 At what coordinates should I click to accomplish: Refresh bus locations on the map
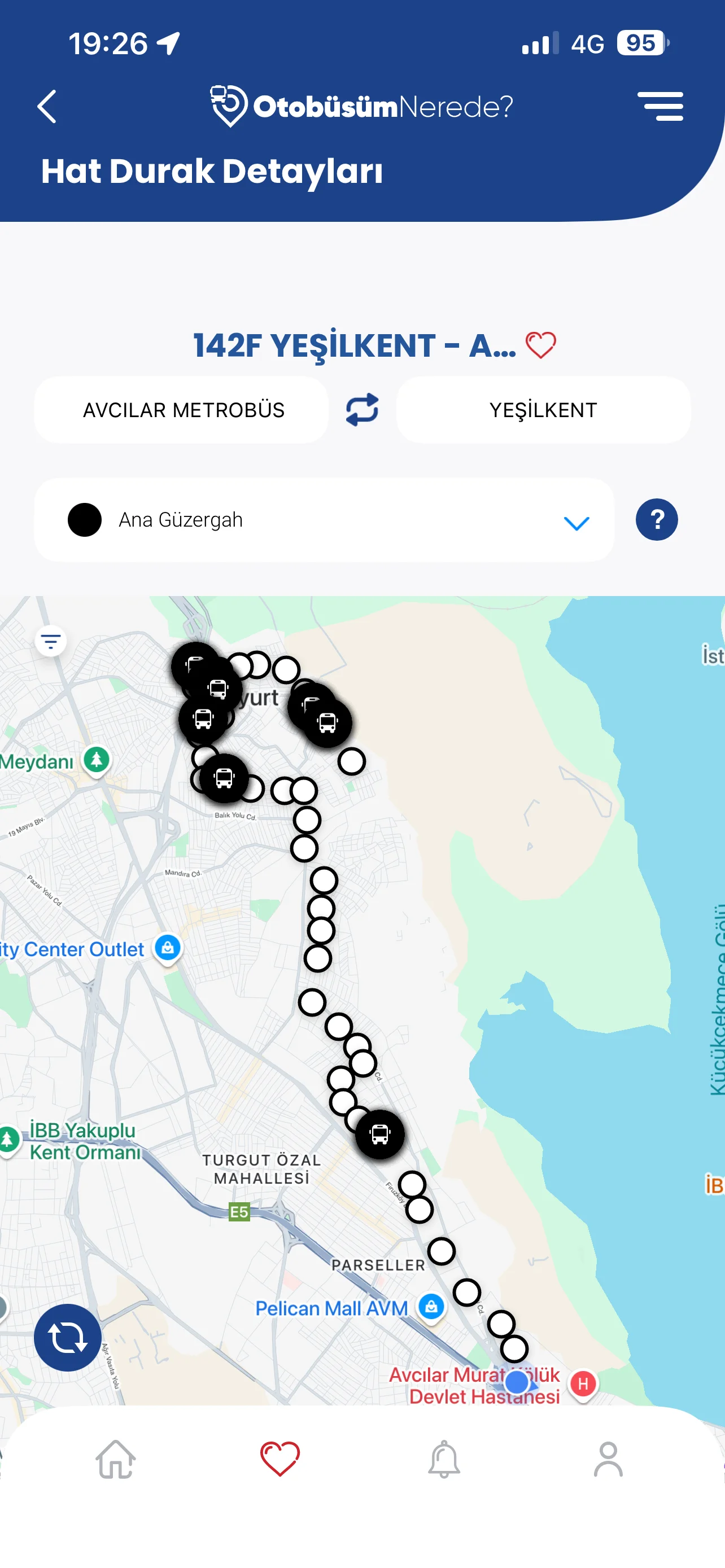(68, 1338)
